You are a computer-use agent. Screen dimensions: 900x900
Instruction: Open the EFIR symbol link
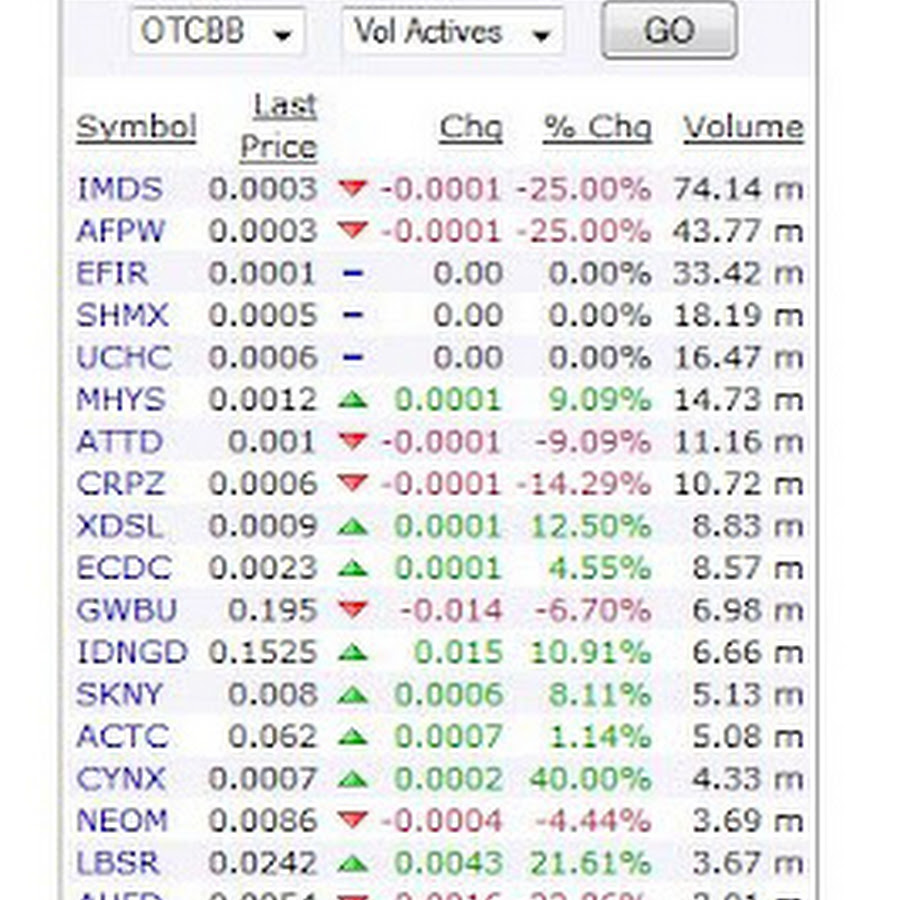(x=112, y=273)
